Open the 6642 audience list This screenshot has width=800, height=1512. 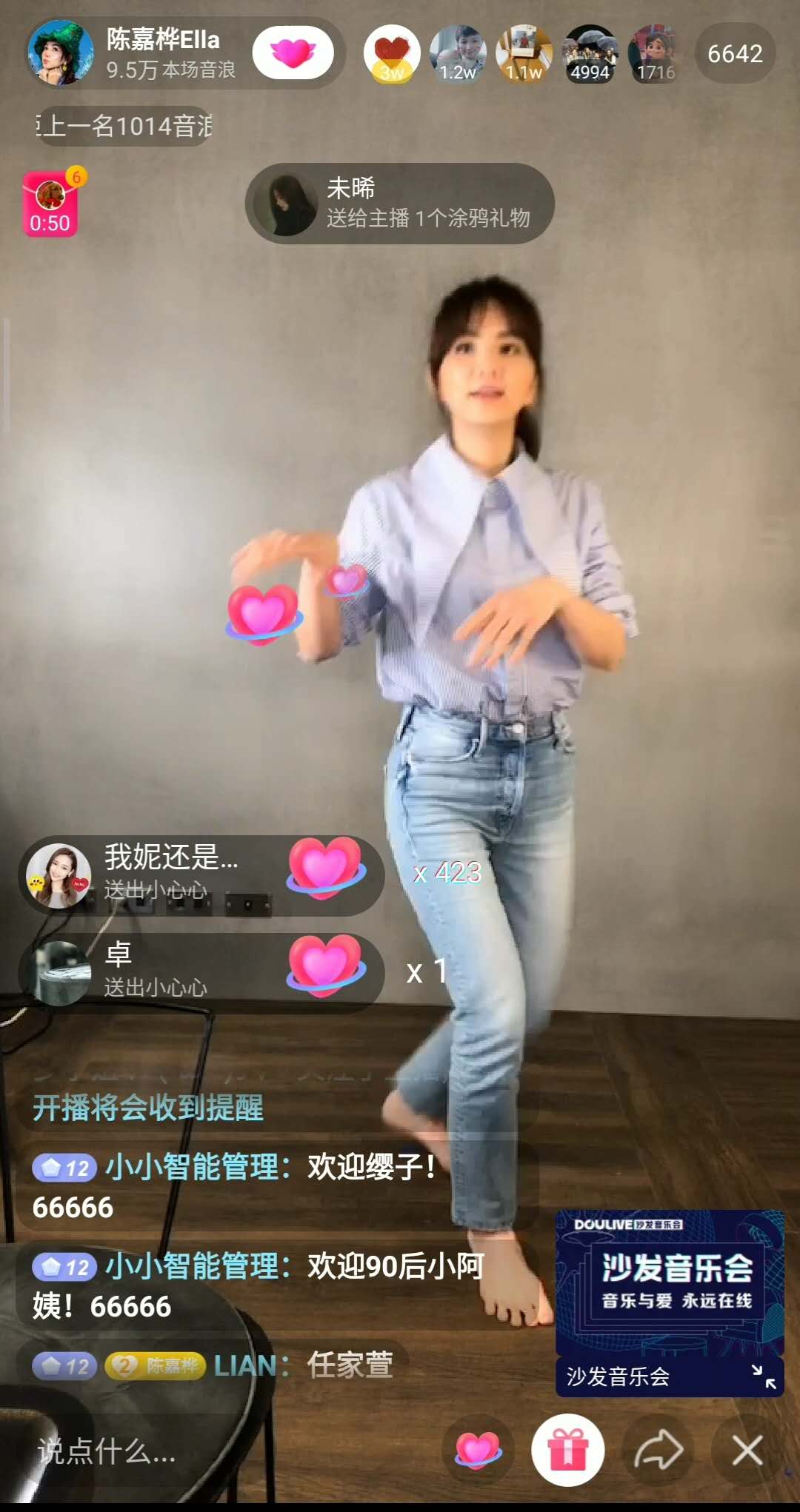coord(735,53)
